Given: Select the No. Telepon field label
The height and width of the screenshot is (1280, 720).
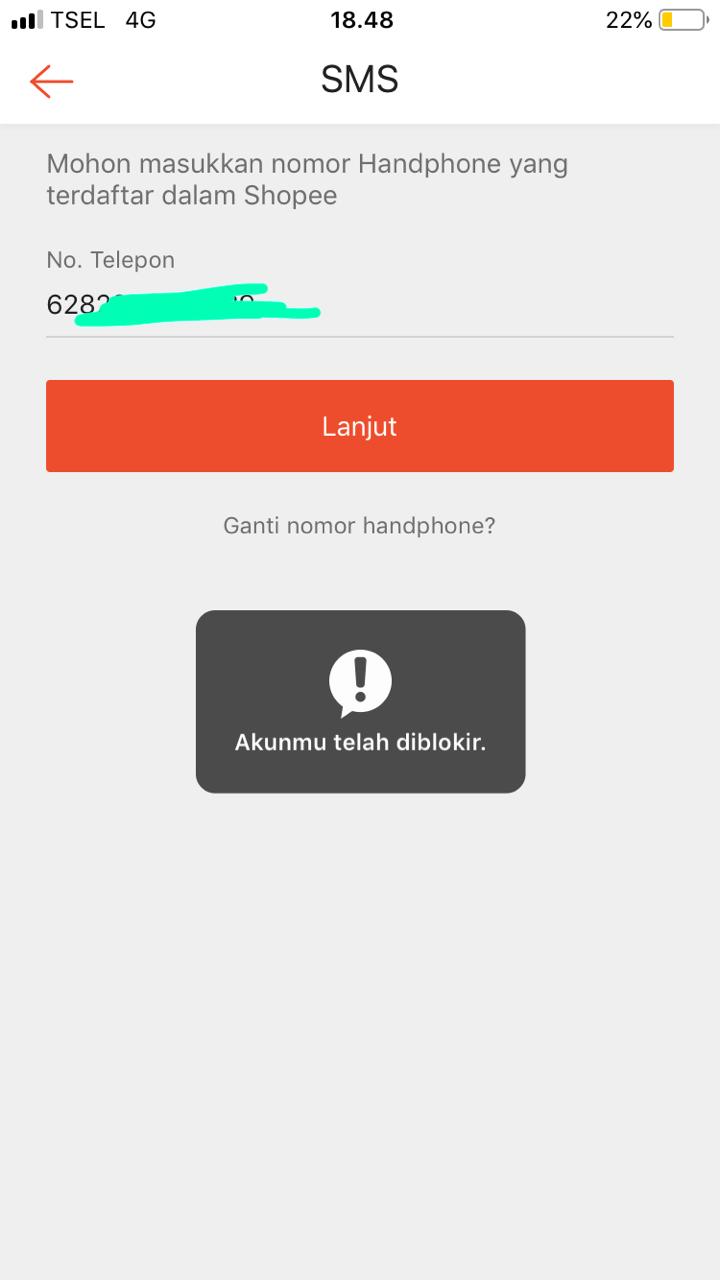Looking at the screenshot, I should pyautogui.click(x=110, y=259).
